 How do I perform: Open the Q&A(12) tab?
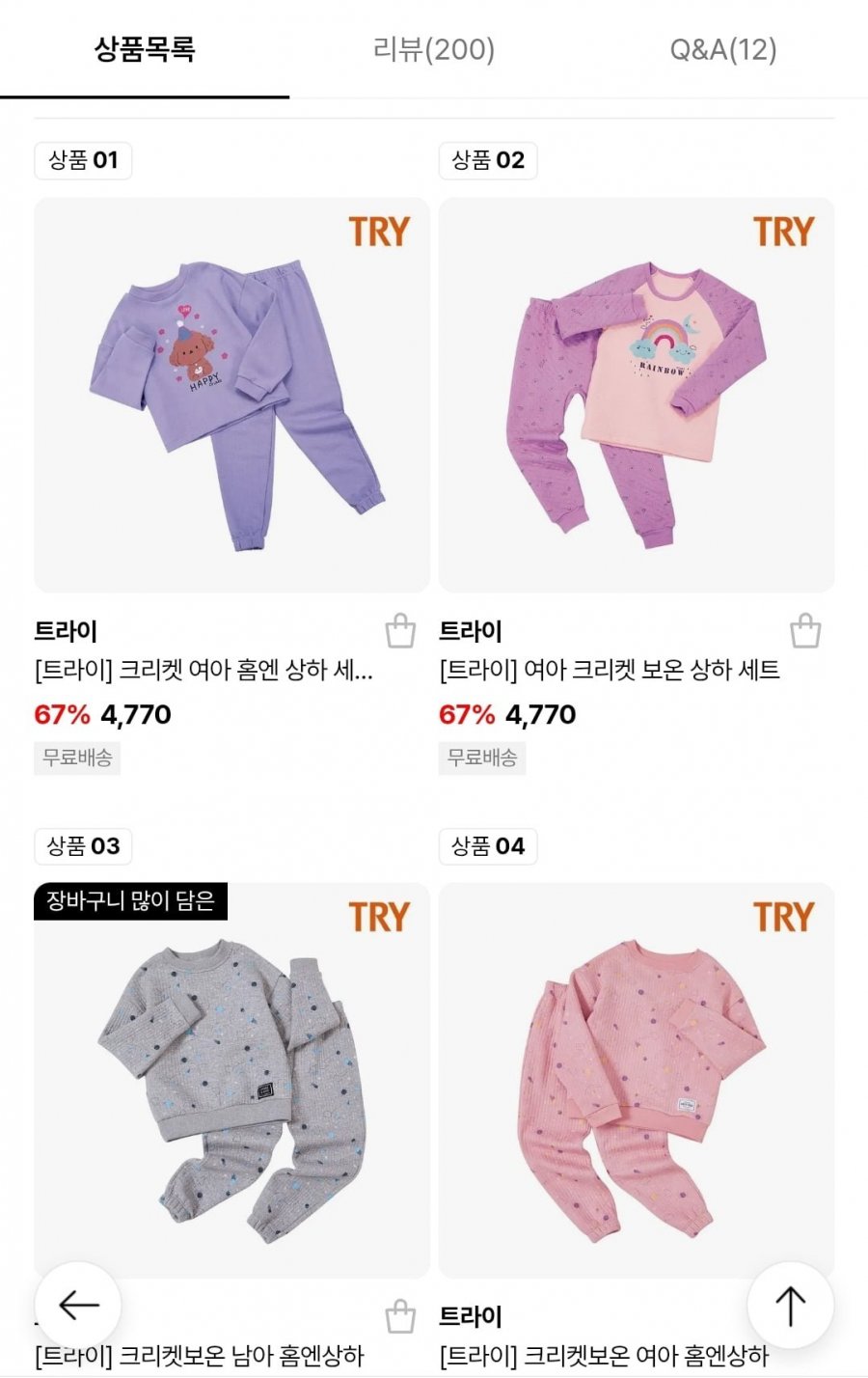[723, 49]
